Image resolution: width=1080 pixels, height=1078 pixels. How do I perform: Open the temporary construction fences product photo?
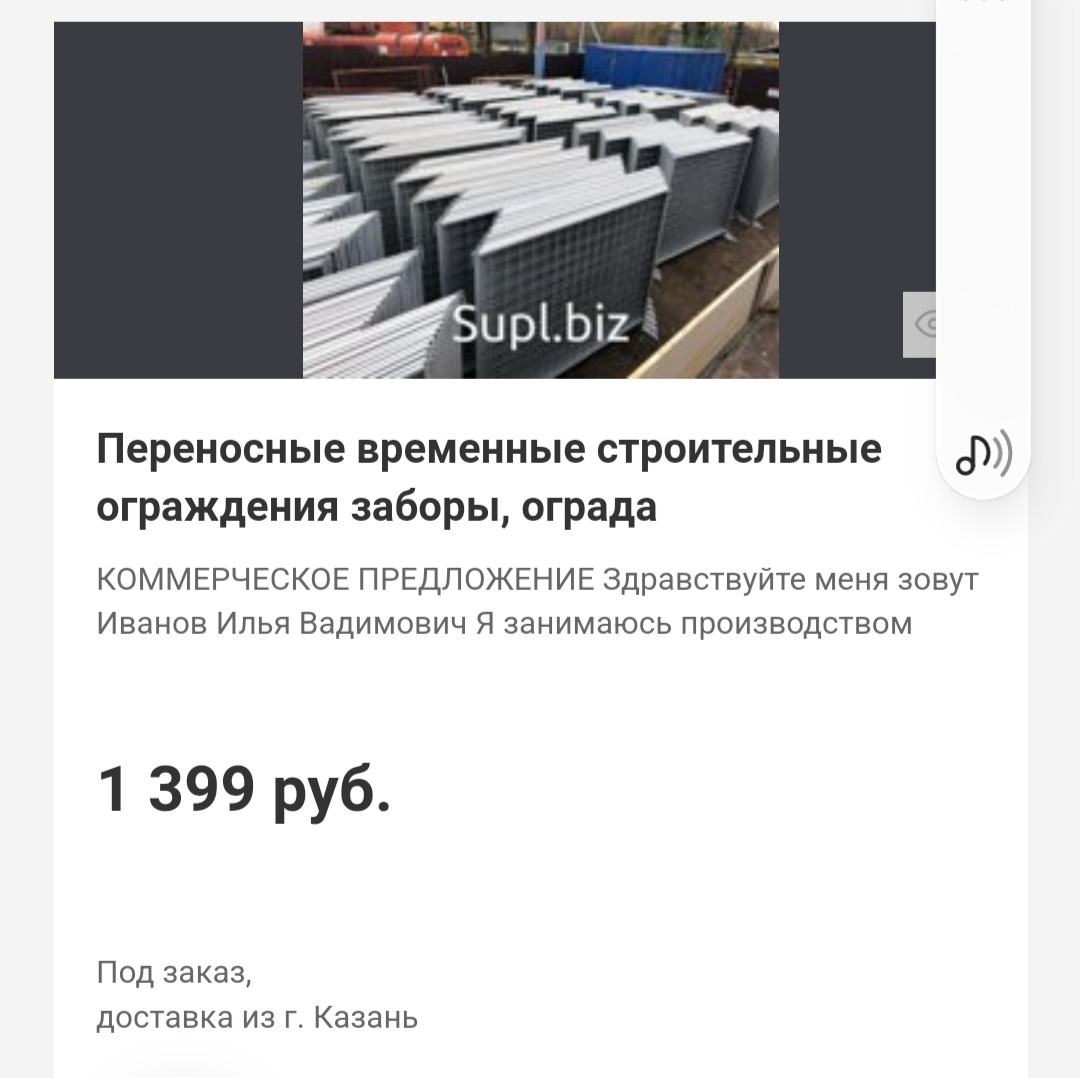540,200
